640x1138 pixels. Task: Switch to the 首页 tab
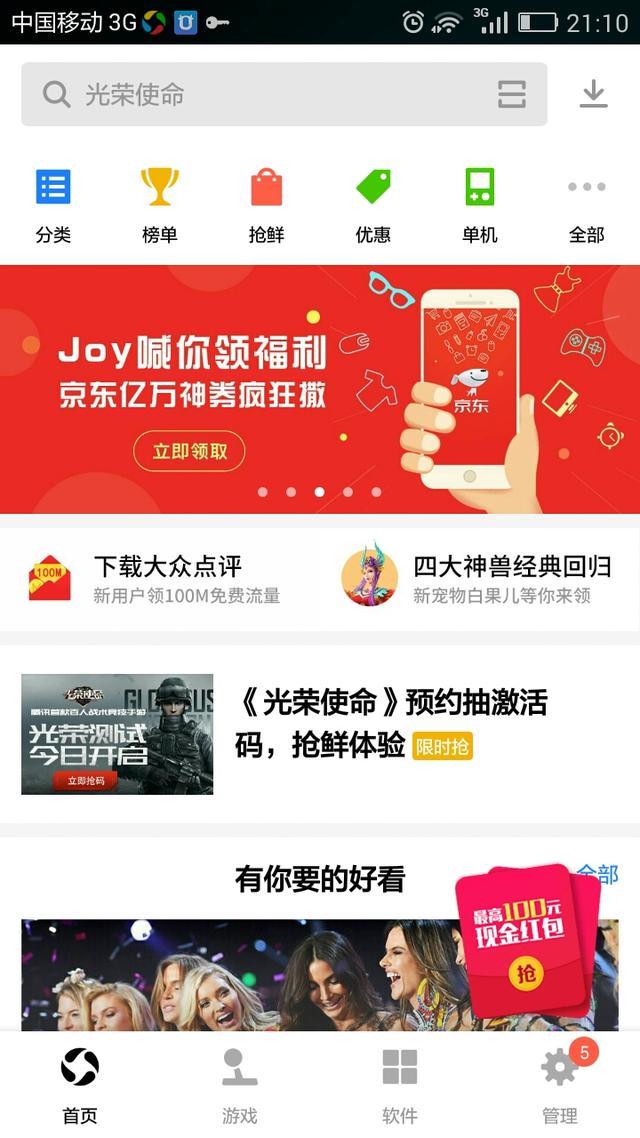pos(80,1085)
